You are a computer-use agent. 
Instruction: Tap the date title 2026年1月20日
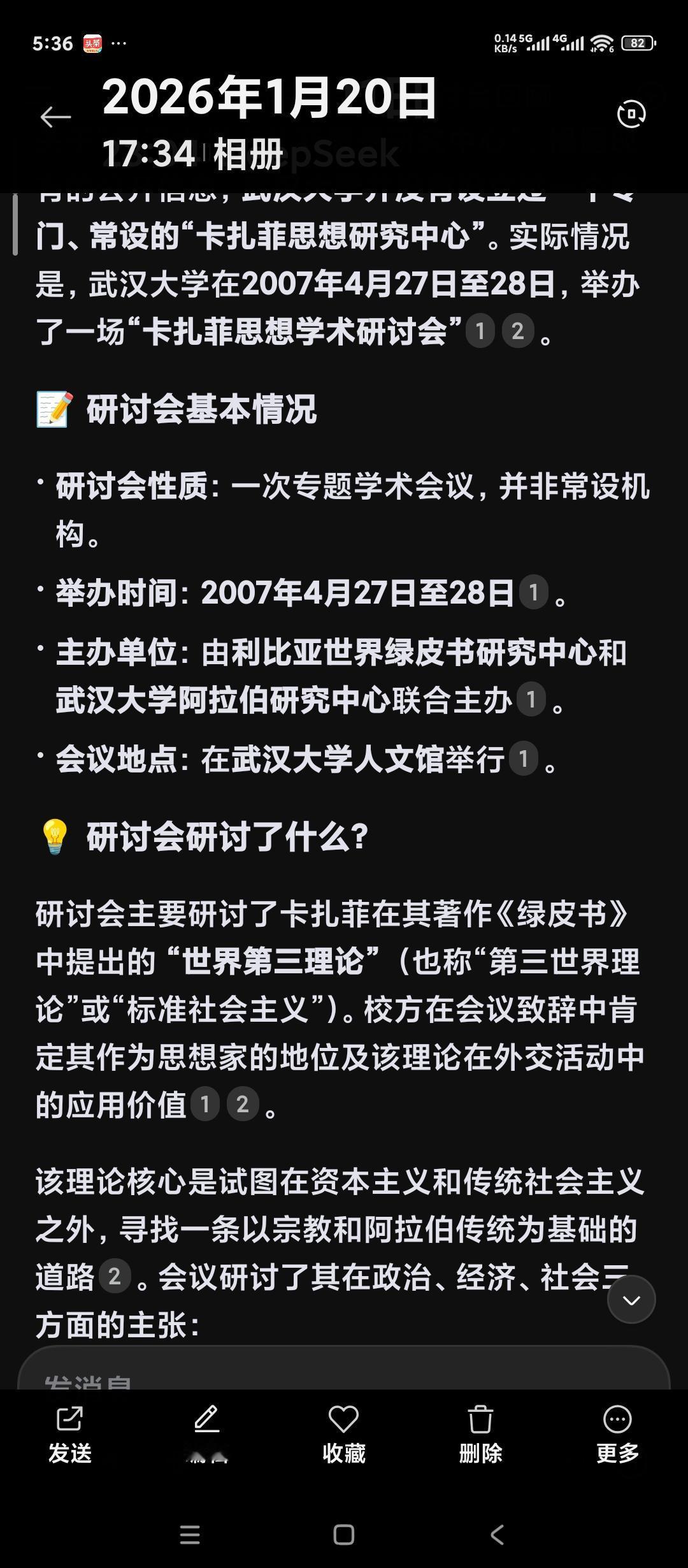[x=271, y=100]
